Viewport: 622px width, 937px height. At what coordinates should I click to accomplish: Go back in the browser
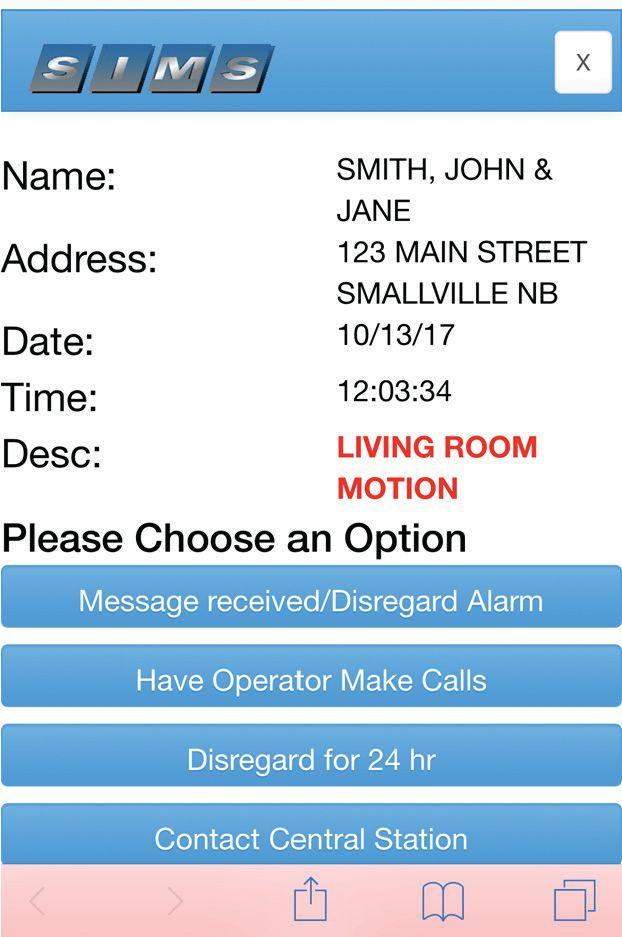(x=38, y=902)
